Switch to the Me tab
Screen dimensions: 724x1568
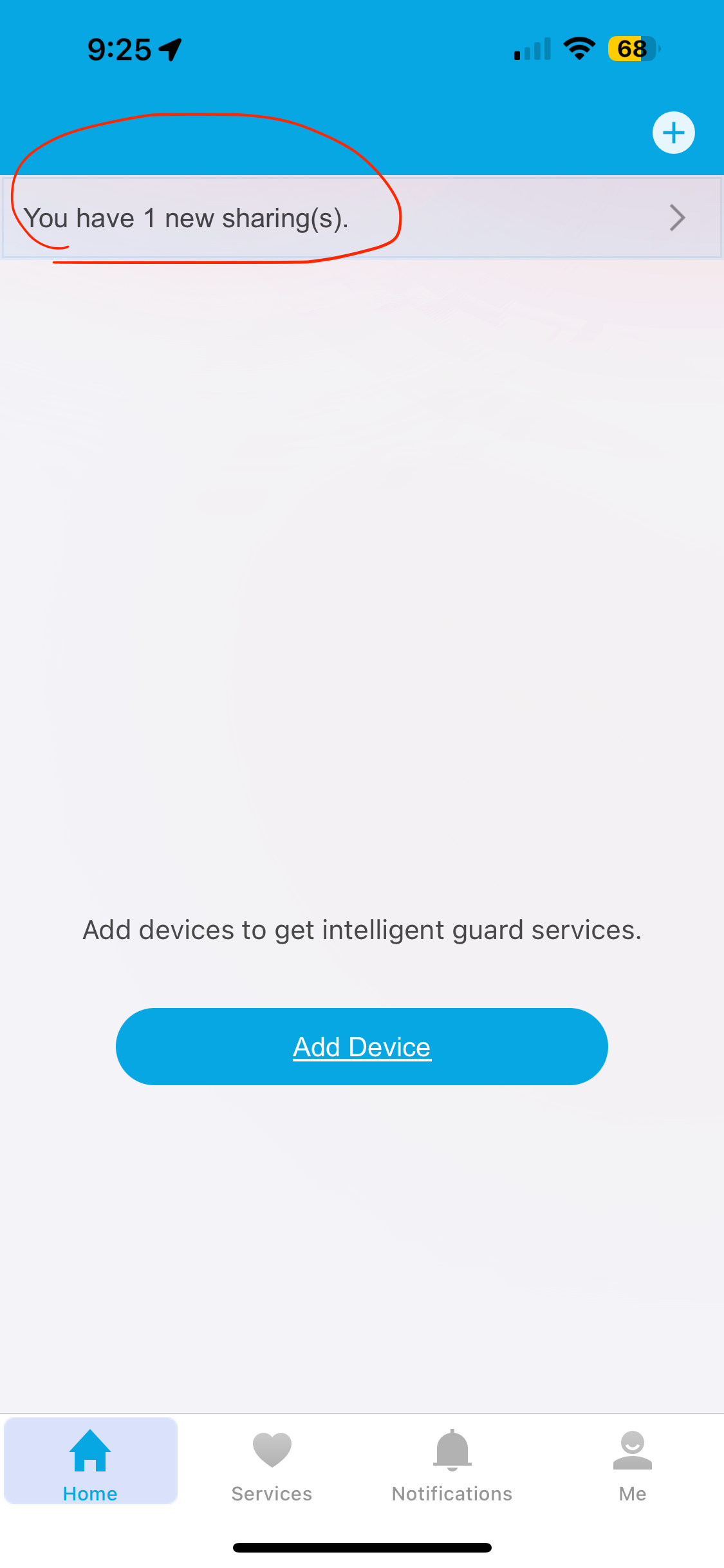(x=632, y=1462)
